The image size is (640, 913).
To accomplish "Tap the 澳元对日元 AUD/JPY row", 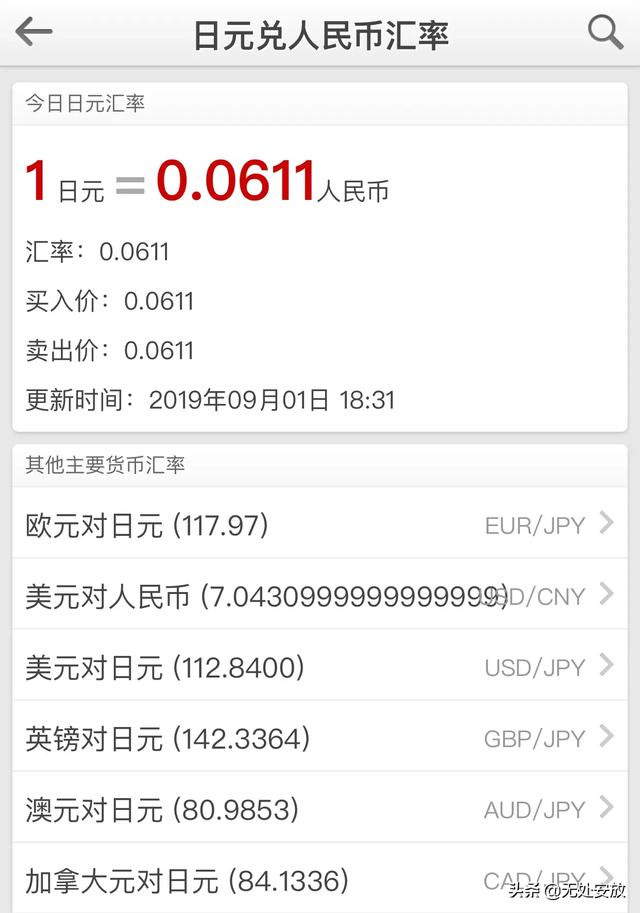I will point(319,809).
